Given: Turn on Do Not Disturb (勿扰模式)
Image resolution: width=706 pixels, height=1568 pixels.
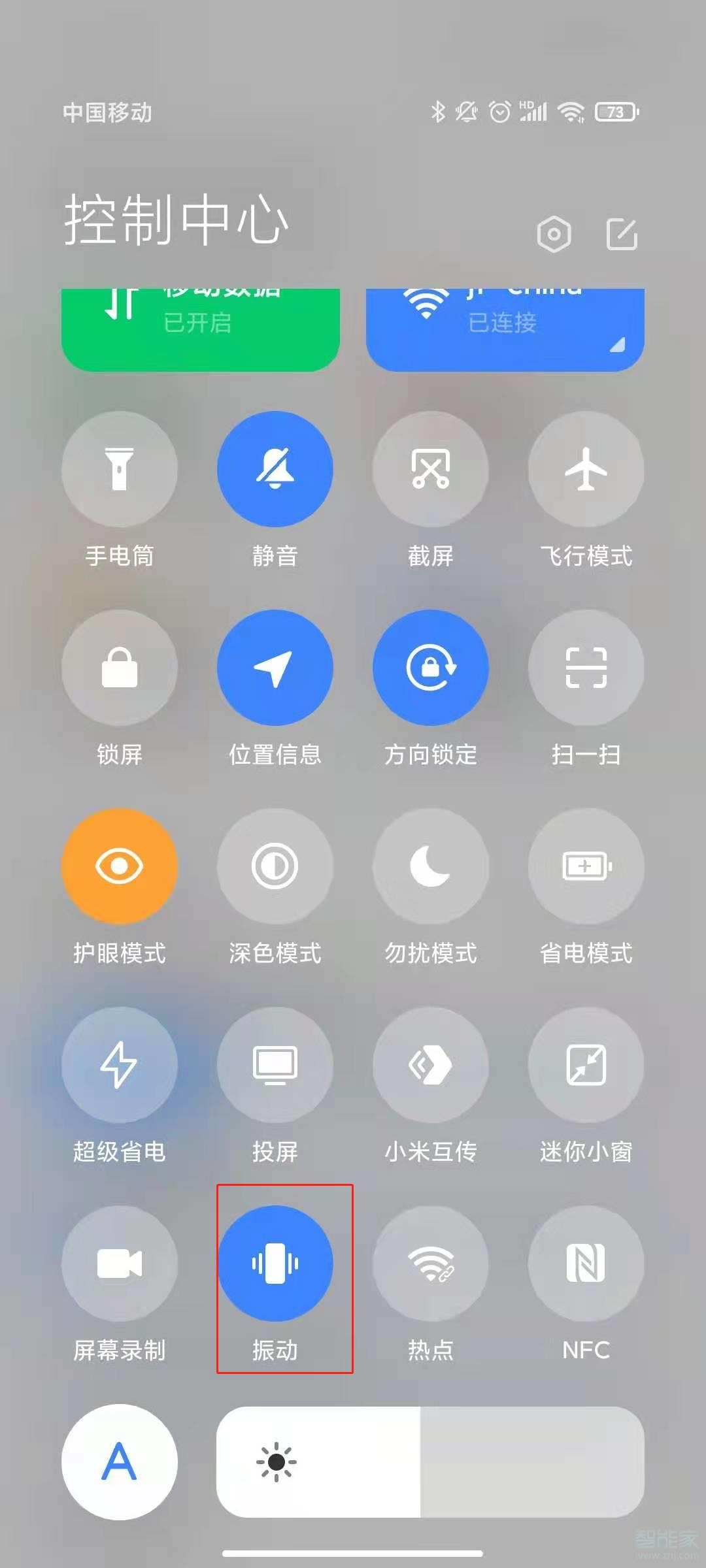Looking at the screenshot, I should [x=431, y=866].
